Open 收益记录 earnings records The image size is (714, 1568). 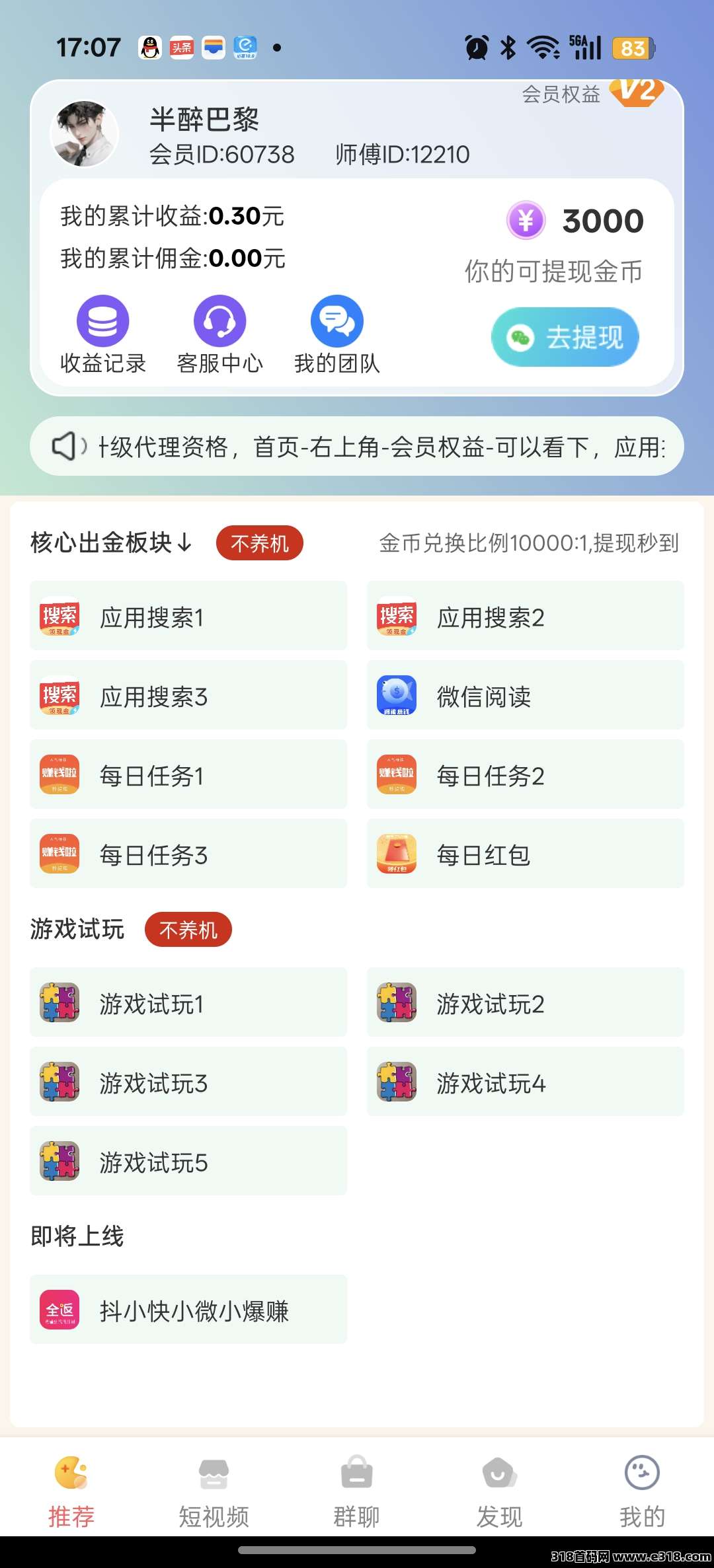point(102,335)
